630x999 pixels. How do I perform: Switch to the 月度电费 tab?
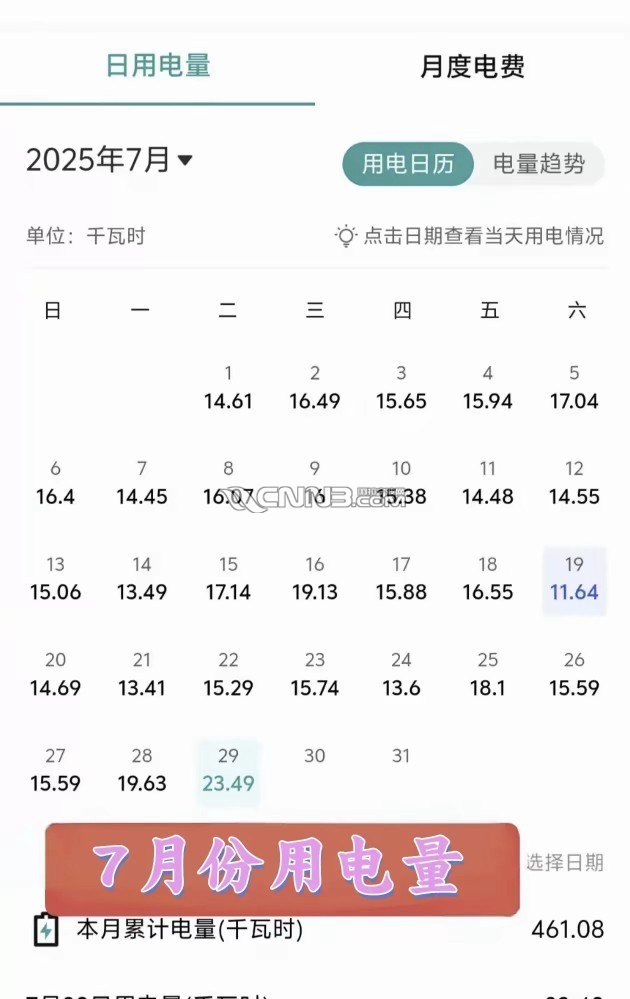[x=472, y=67]
